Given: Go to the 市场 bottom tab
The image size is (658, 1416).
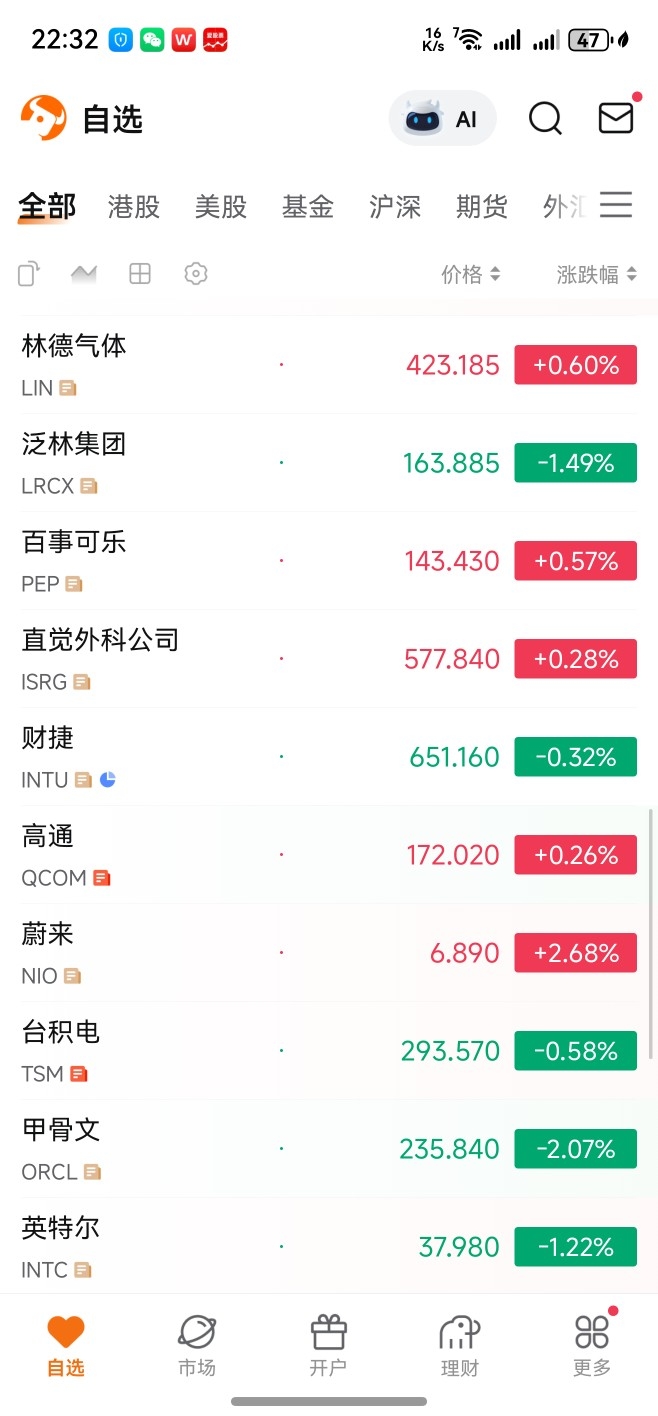Looking at the screenshot, I should point(197,1345).
